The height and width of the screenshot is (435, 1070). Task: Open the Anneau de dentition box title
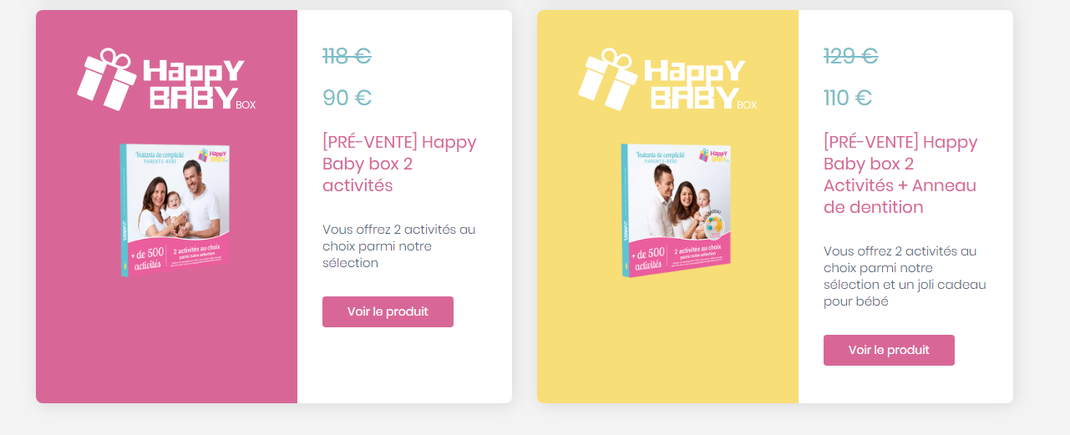tap(900, 174)
